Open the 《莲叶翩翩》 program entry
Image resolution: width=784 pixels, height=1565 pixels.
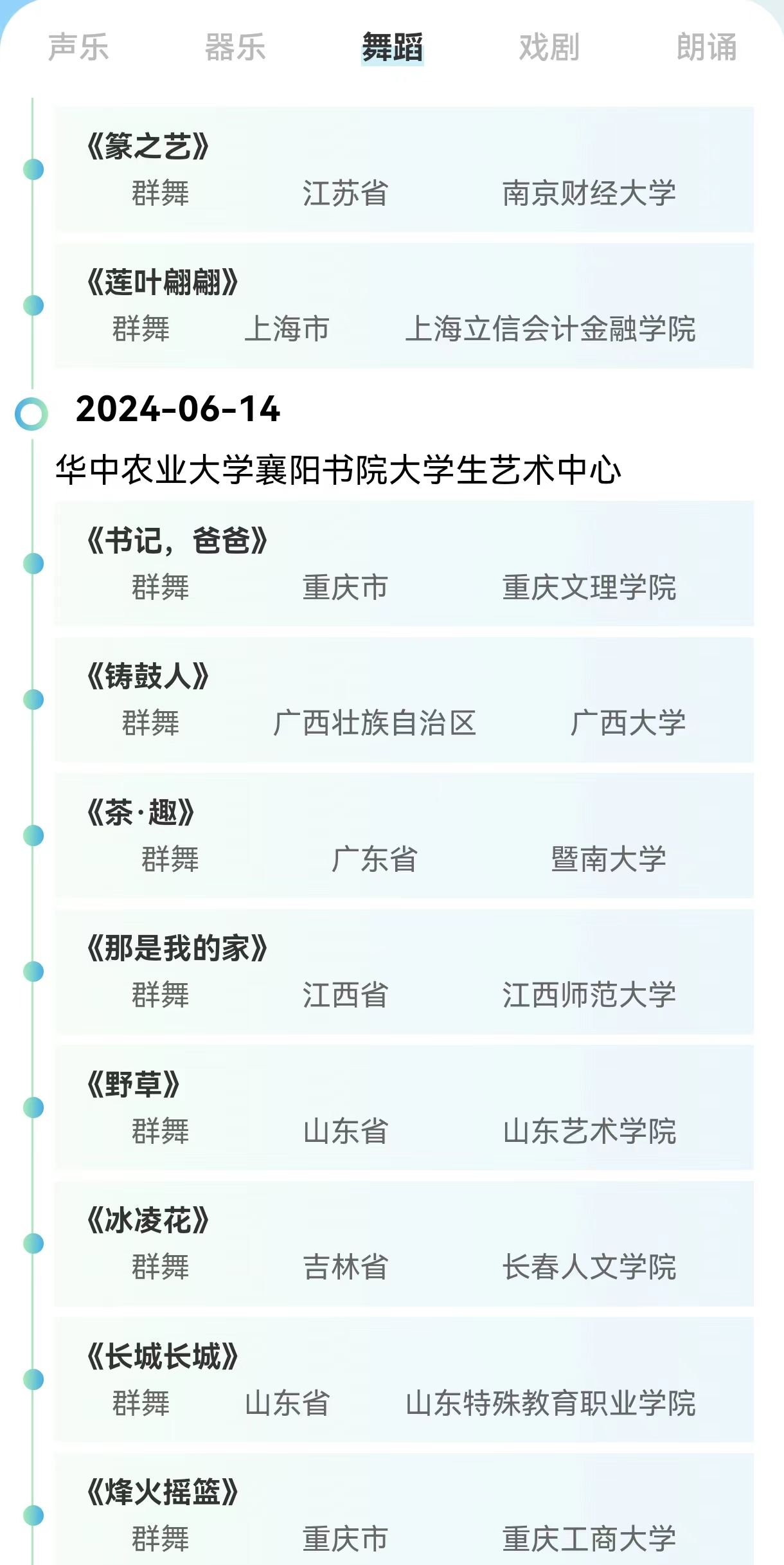coord(404,305)
